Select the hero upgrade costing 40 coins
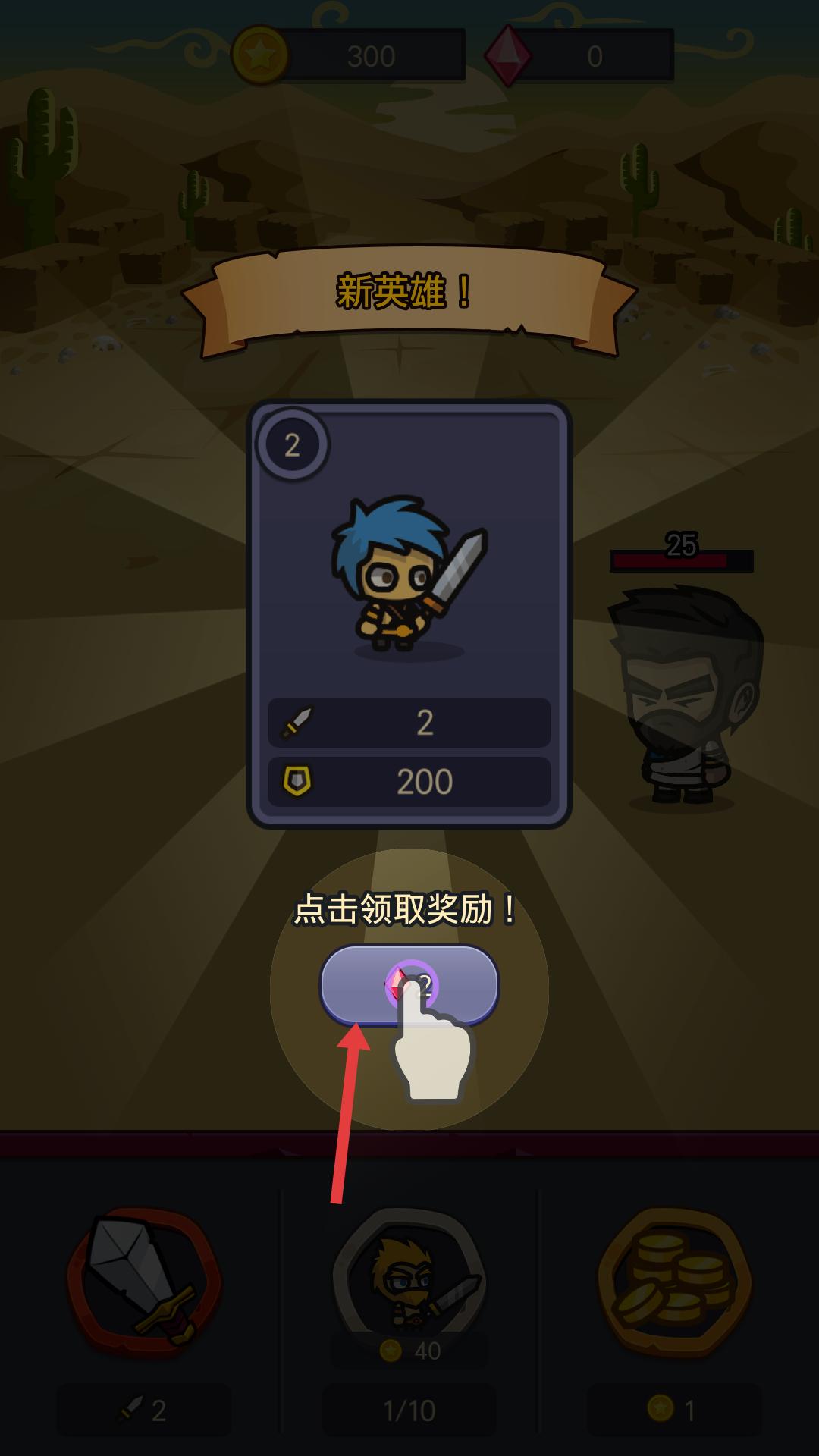 pyautogui.click(x=409, y=1282)
